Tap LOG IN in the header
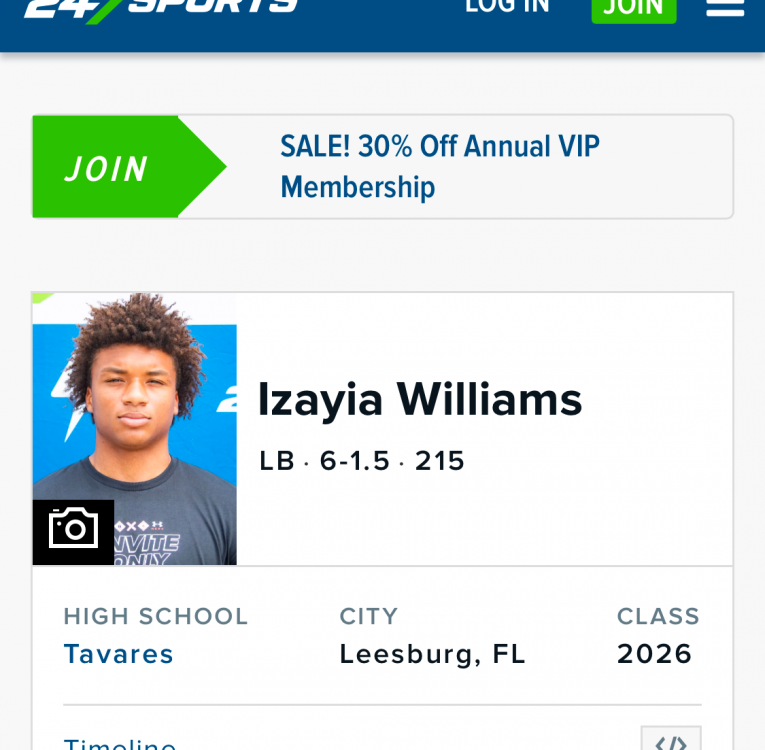This screenshot has width=765, height=750. pos(507,7)
